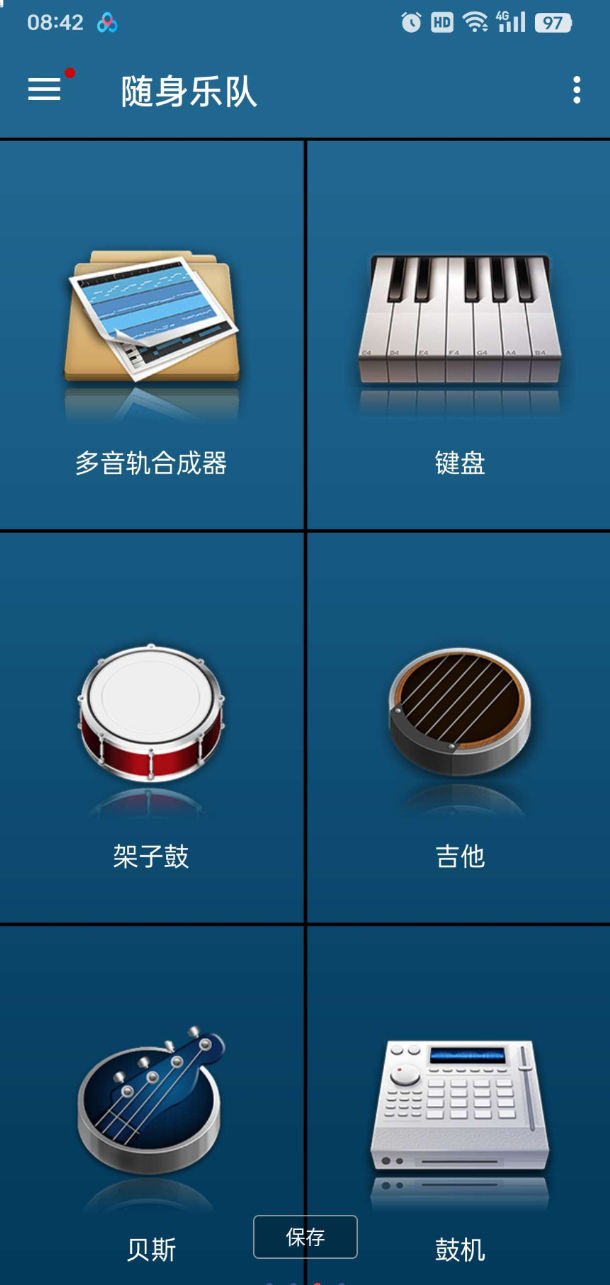The height and width of the screenshot is (1285, 610).
Task: Launch the 键盘 keyboard instrument
Action: [x=459, y=335]
